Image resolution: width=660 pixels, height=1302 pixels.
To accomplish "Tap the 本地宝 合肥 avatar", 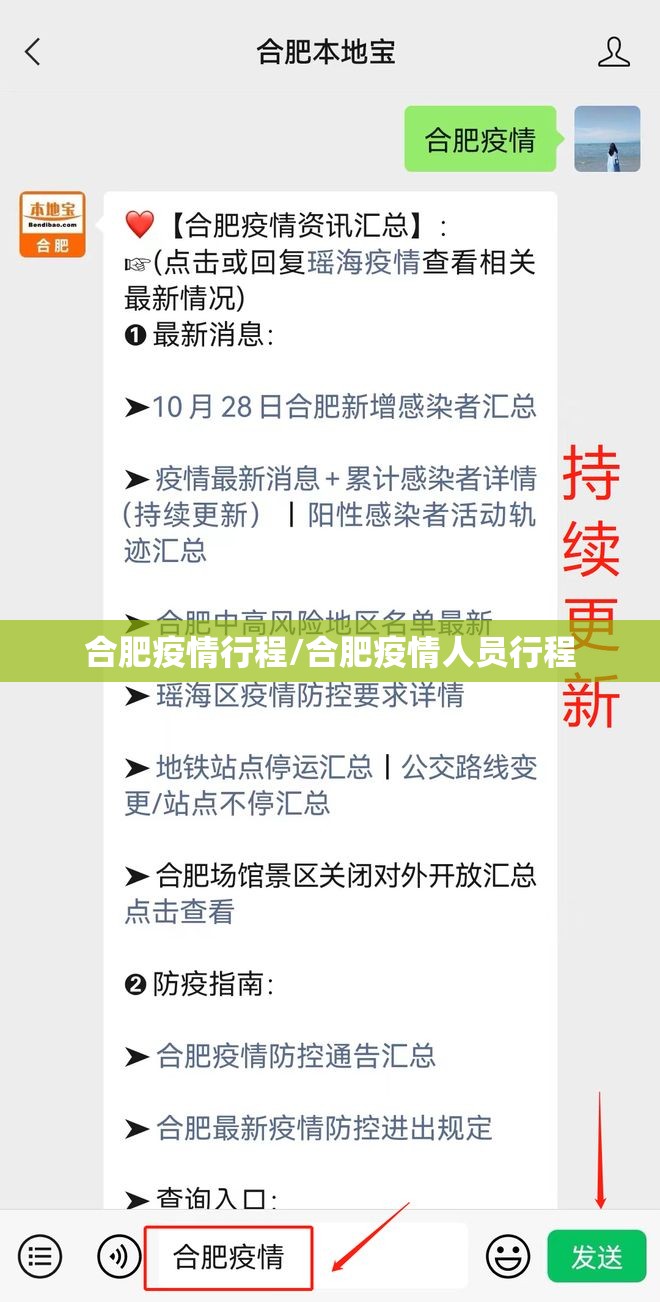I will [52, 225].
